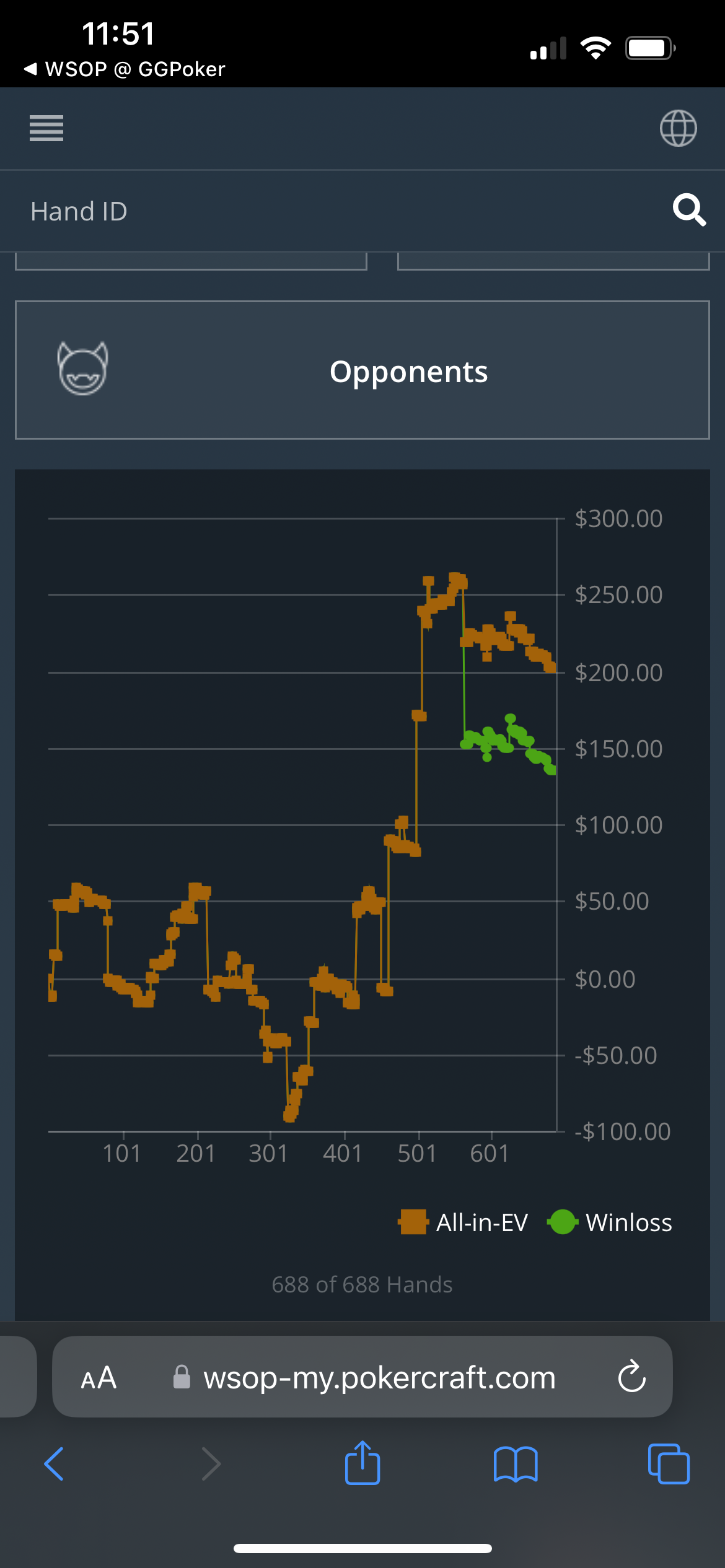
Task: Search by Hand ID with magnifier icon
Action: click(689, 211)
